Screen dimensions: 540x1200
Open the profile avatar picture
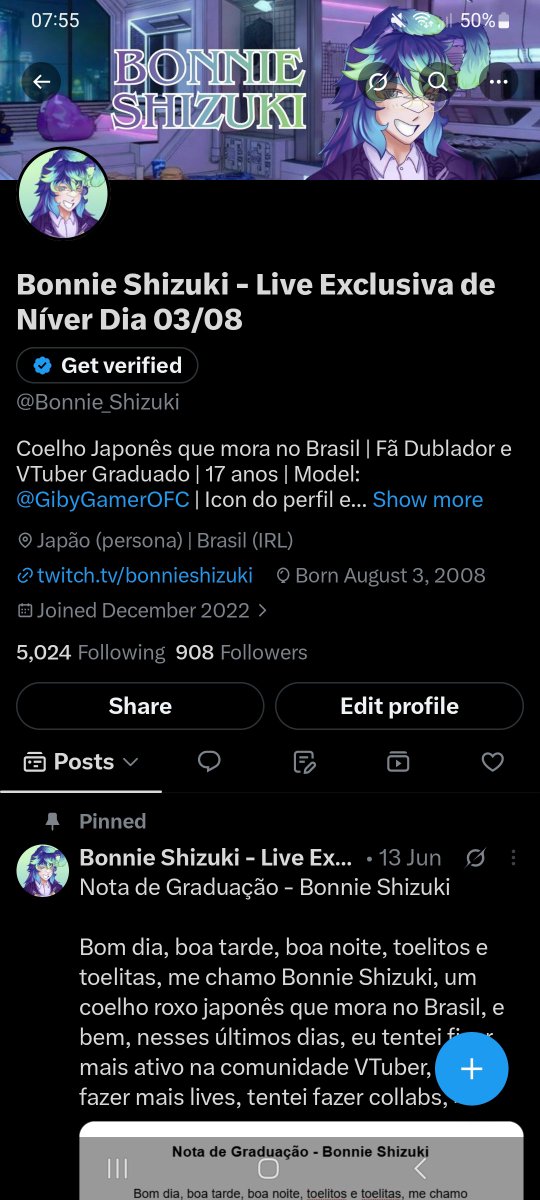point(63,194)
